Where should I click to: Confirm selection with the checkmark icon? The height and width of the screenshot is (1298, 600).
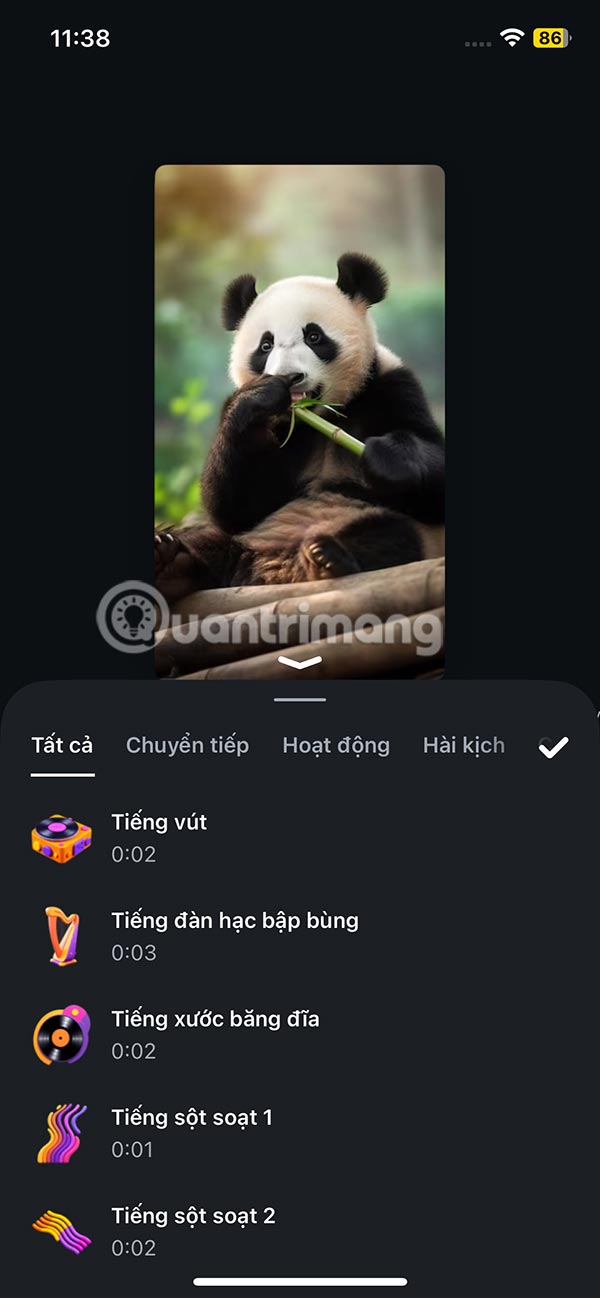(553, 747)
